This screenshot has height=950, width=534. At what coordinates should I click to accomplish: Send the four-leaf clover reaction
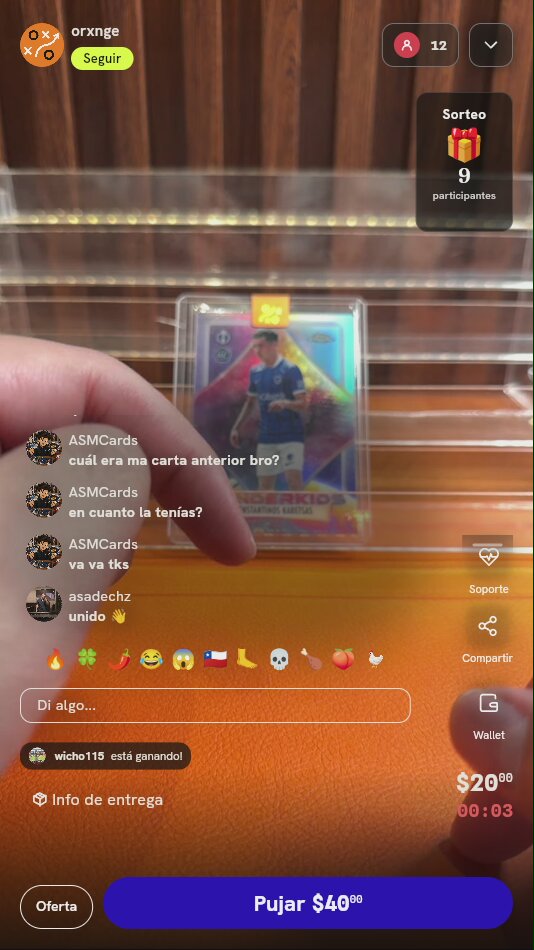(x=87, y=659)
